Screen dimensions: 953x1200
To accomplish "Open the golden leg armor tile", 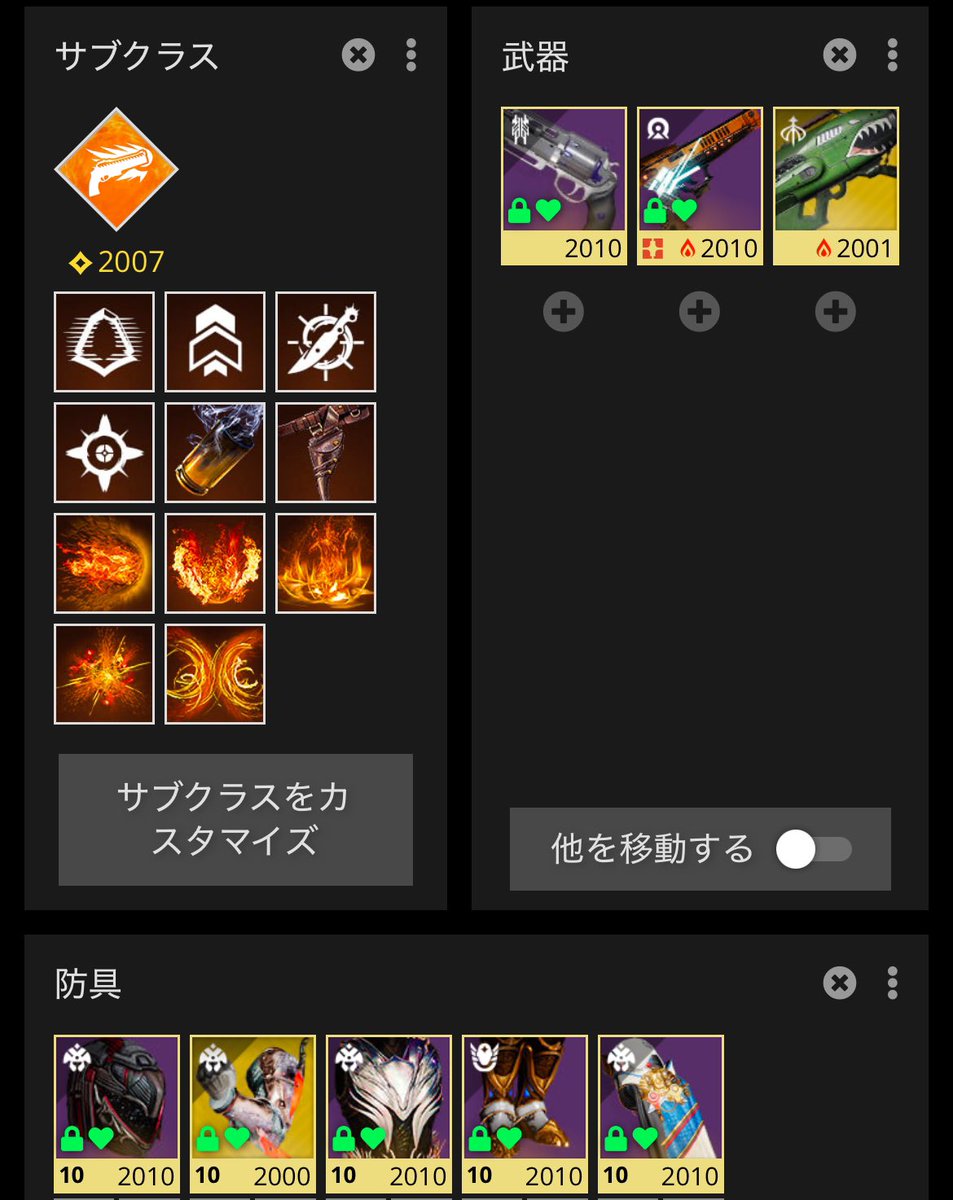I will point(525,1112).
